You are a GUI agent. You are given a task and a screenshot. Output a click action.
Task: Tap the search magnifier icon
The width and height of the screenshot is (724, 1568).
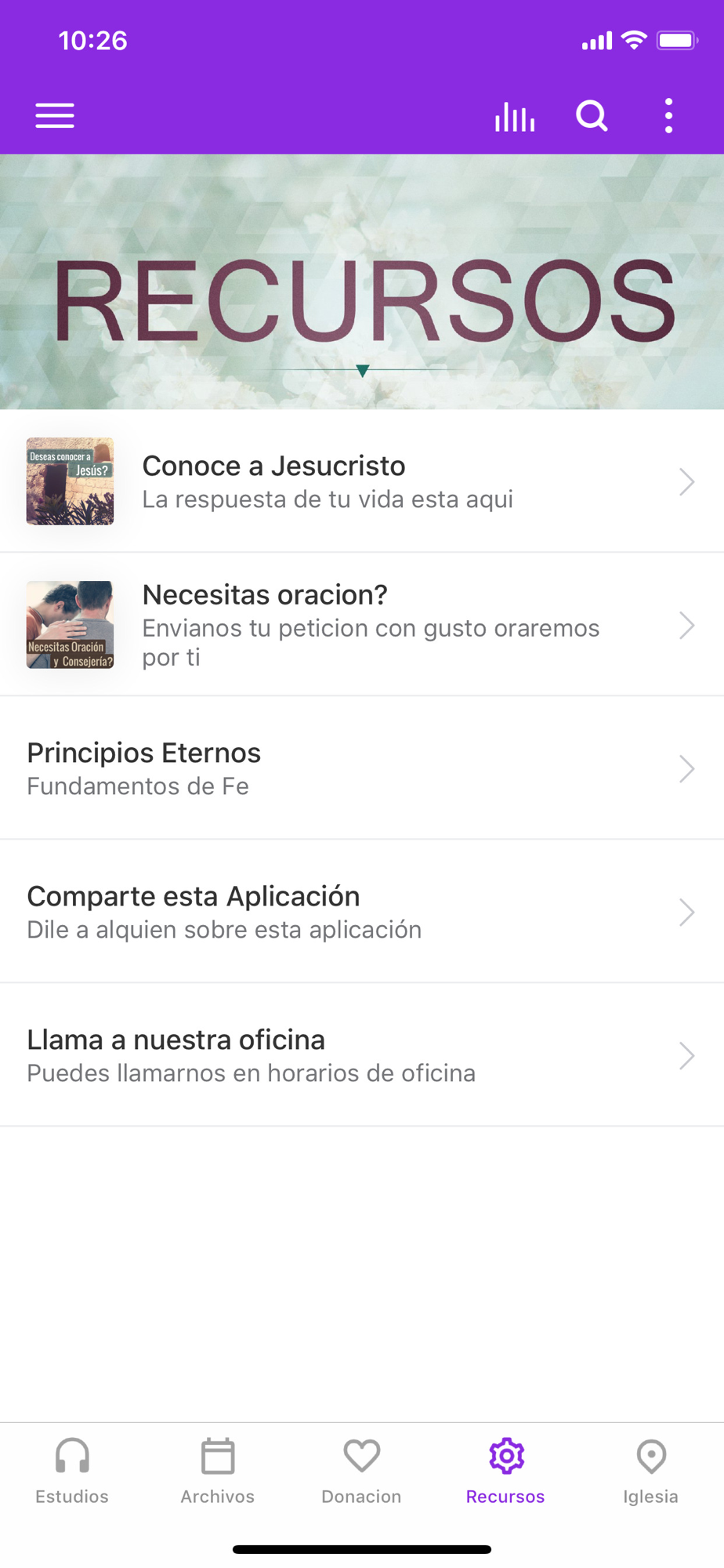pyautogui.click(x=592, y=116)
